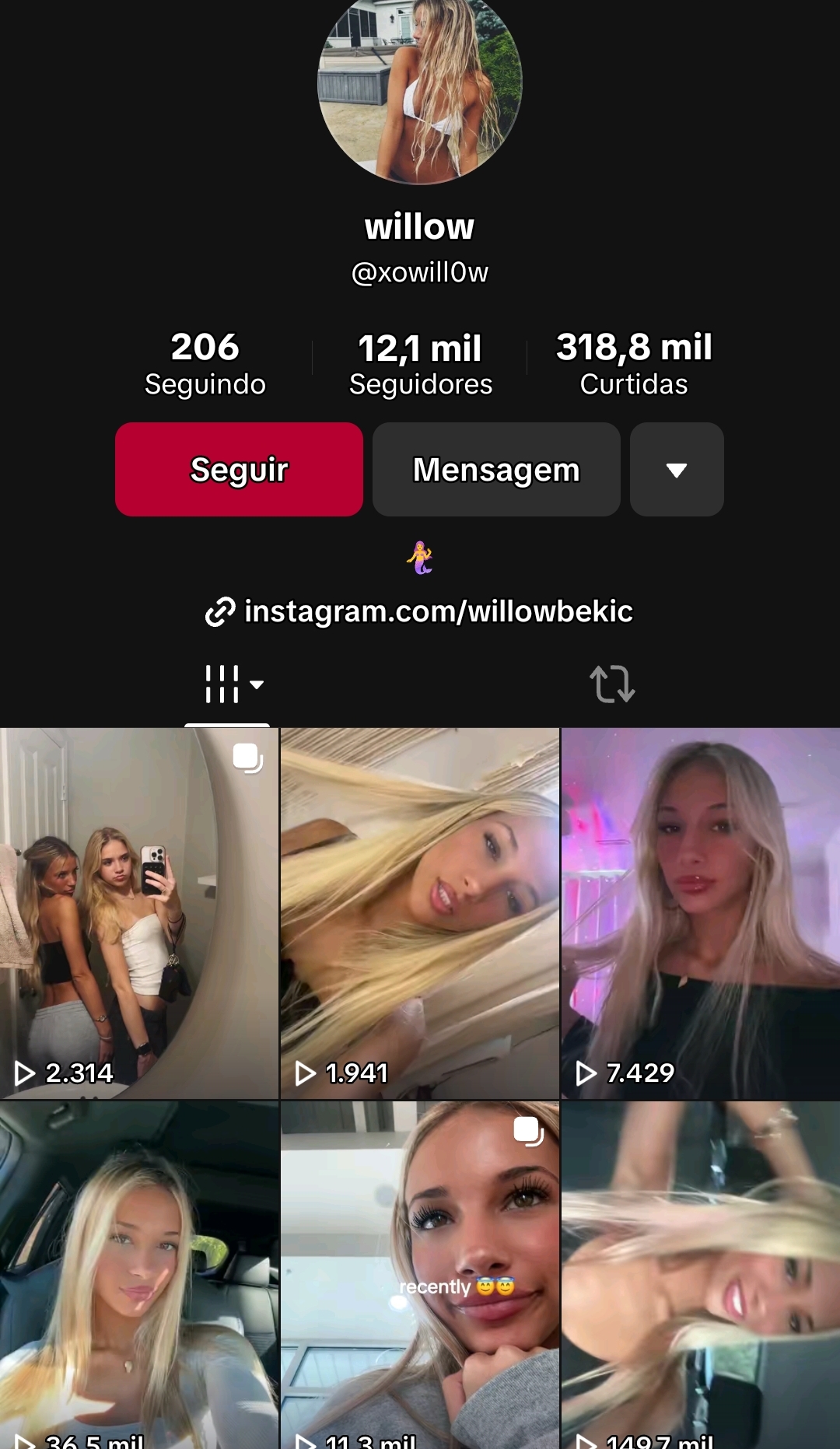This screenshot has width=840, height=1449.
Task: Open the video with 2.314 views
Action: pyautogui.click(x=139, y=913)
